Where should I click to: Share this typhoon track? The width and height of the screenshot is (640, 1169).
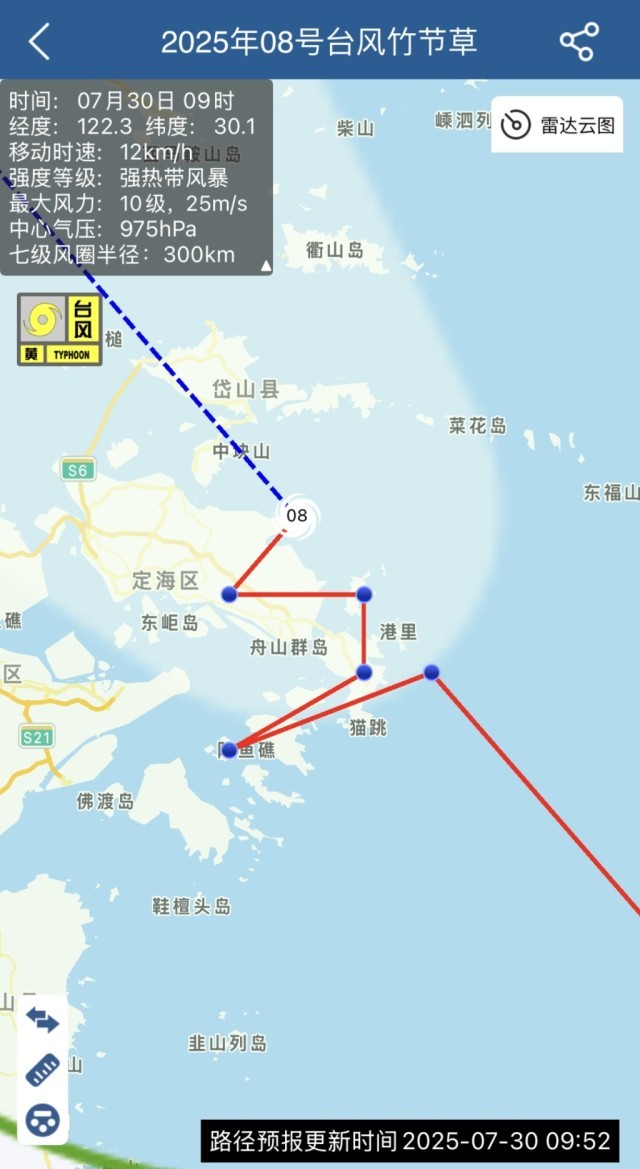coord(578,41)
